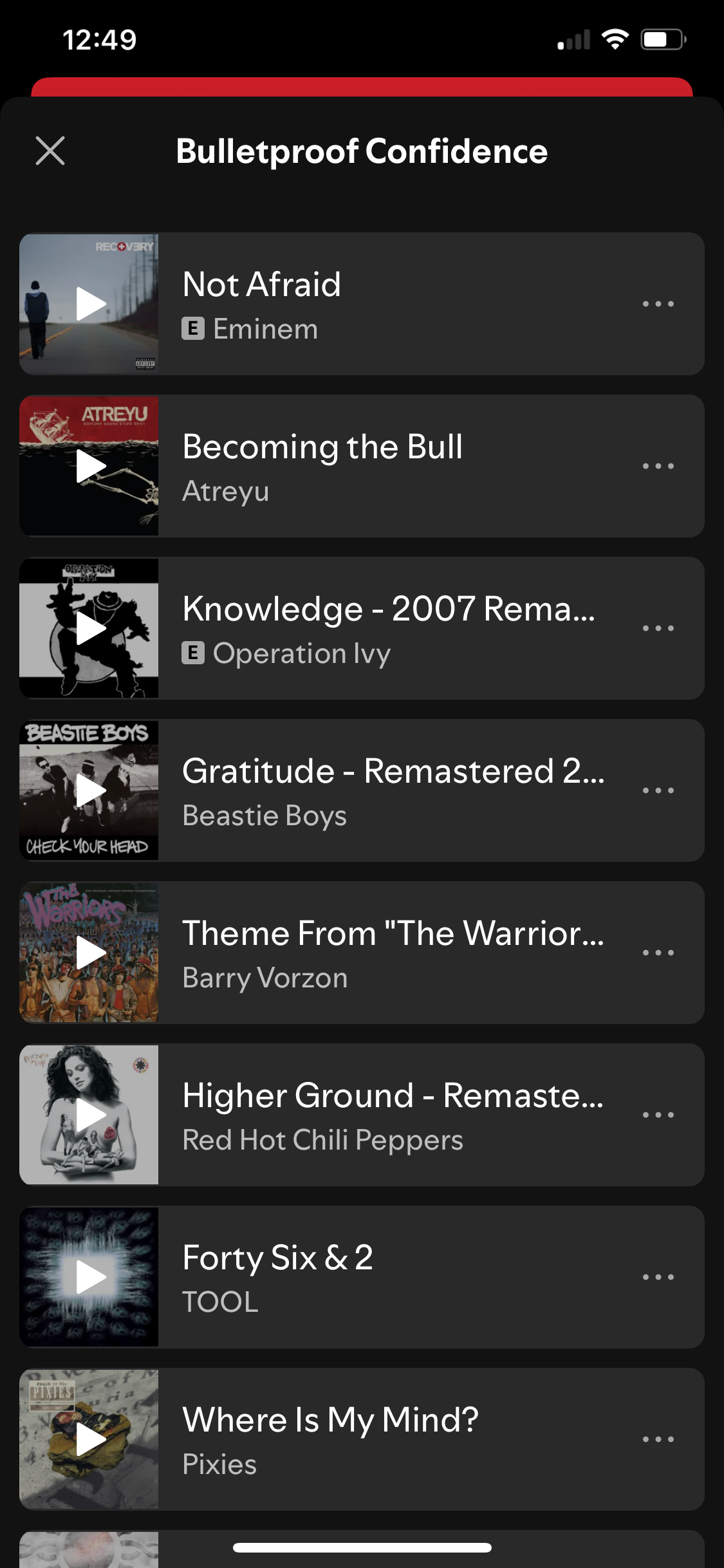Viewport: 724px width, 1568px height.
Task: Play the Barry Vorzon Warriors theme
Action: point(89,953)
